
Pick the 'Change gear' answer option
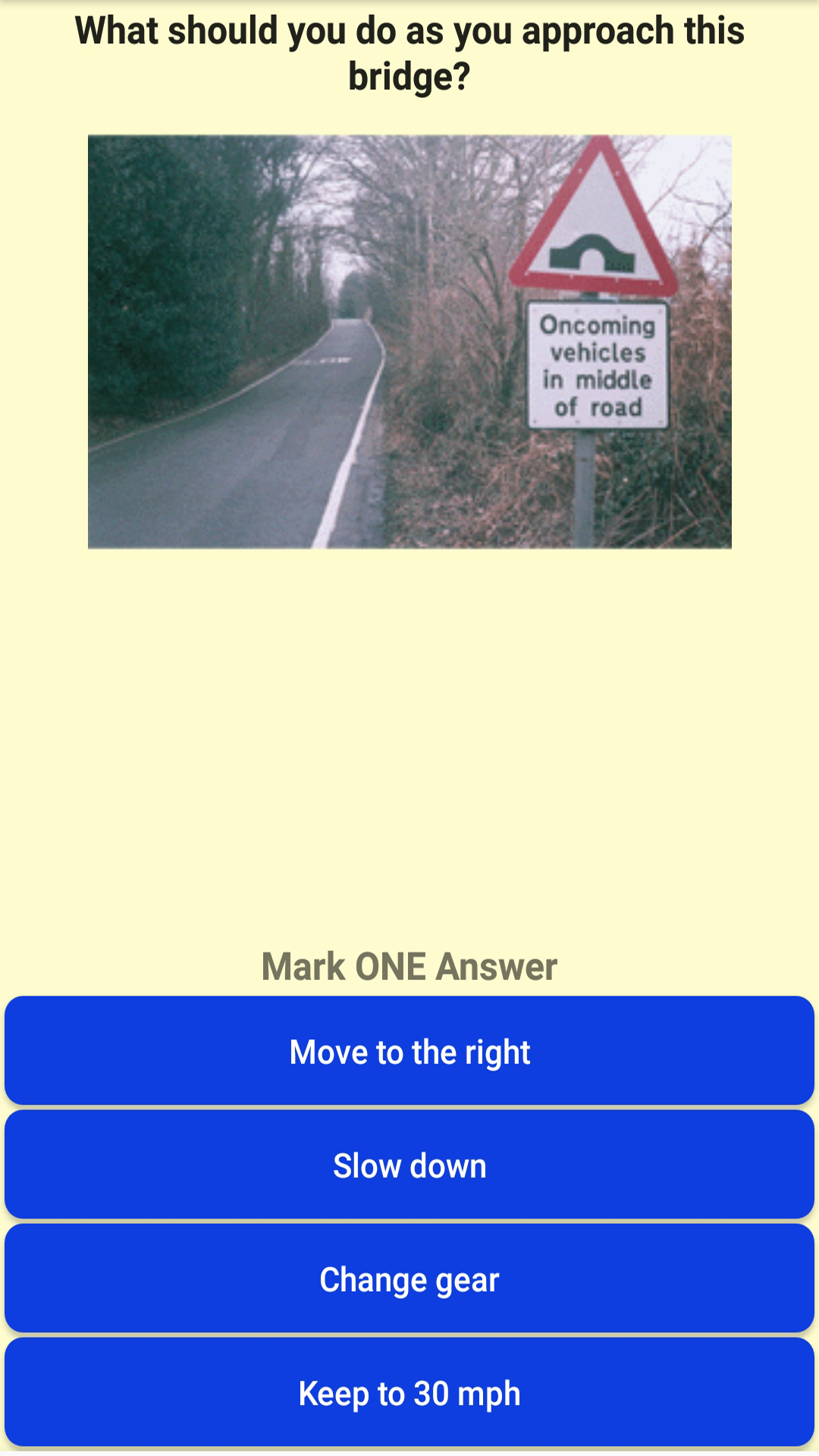pyautogui.click(x=409, y=1279)
